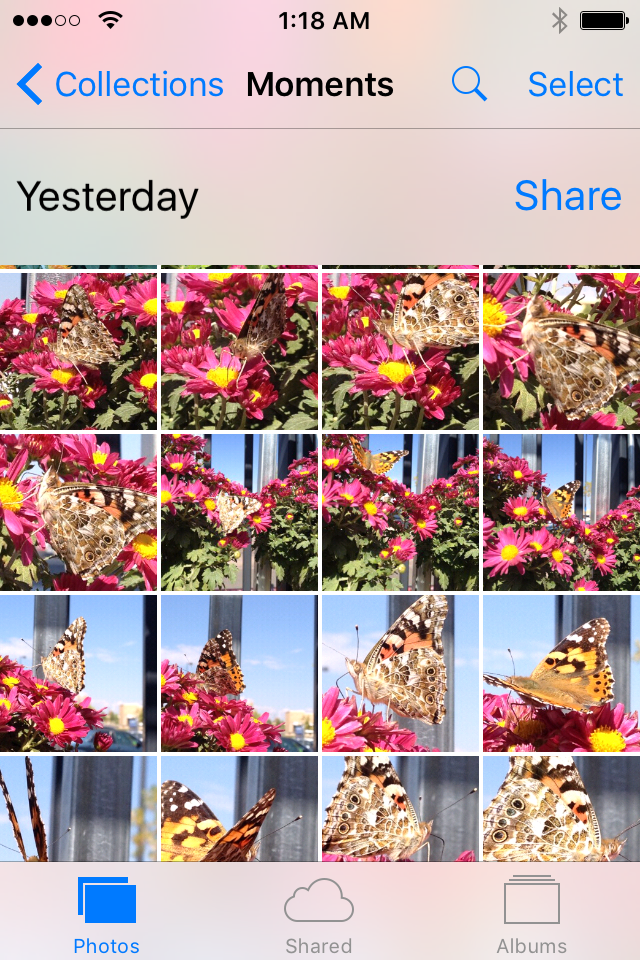
Task: Open the photo showing only brown wing tips
Action: (78, 808)
